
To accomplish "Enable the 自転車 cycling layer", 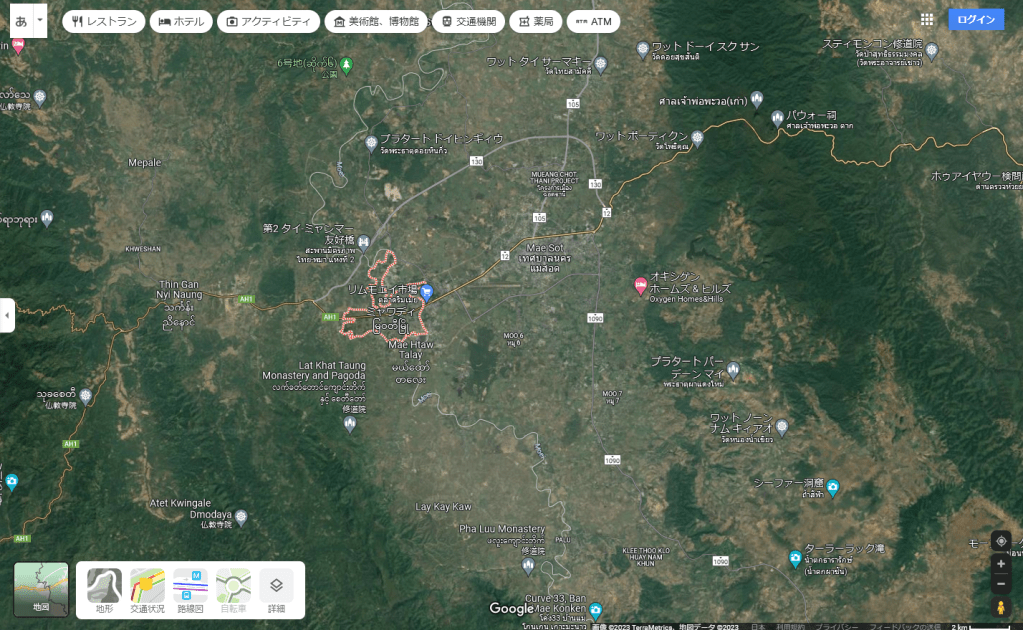I will point(233,590).
